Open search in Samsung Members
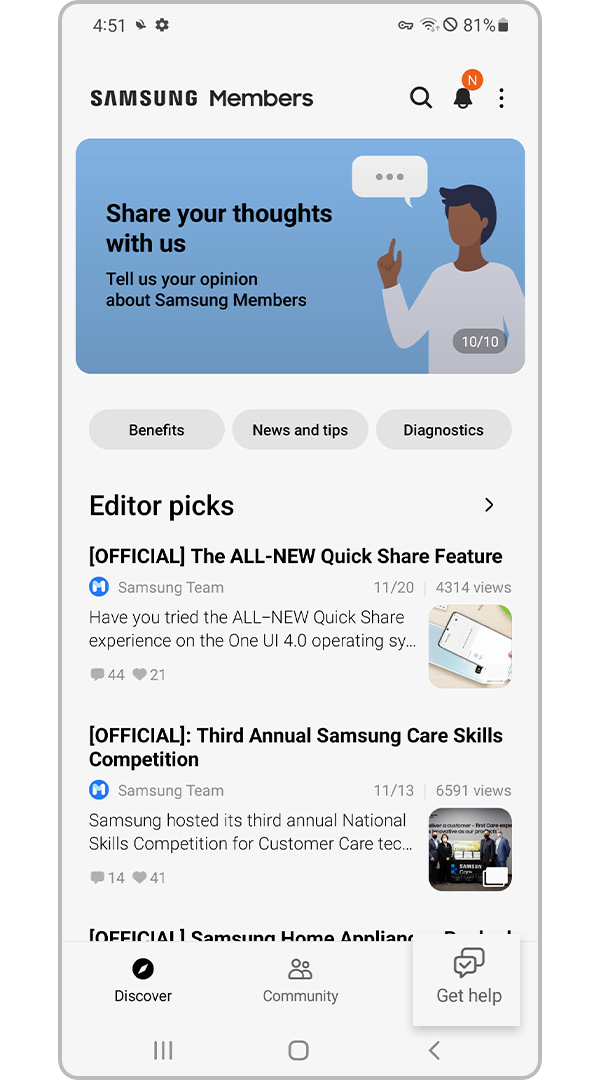The image size is (600, 1080). pyautogui.click(x=421, y=98)
